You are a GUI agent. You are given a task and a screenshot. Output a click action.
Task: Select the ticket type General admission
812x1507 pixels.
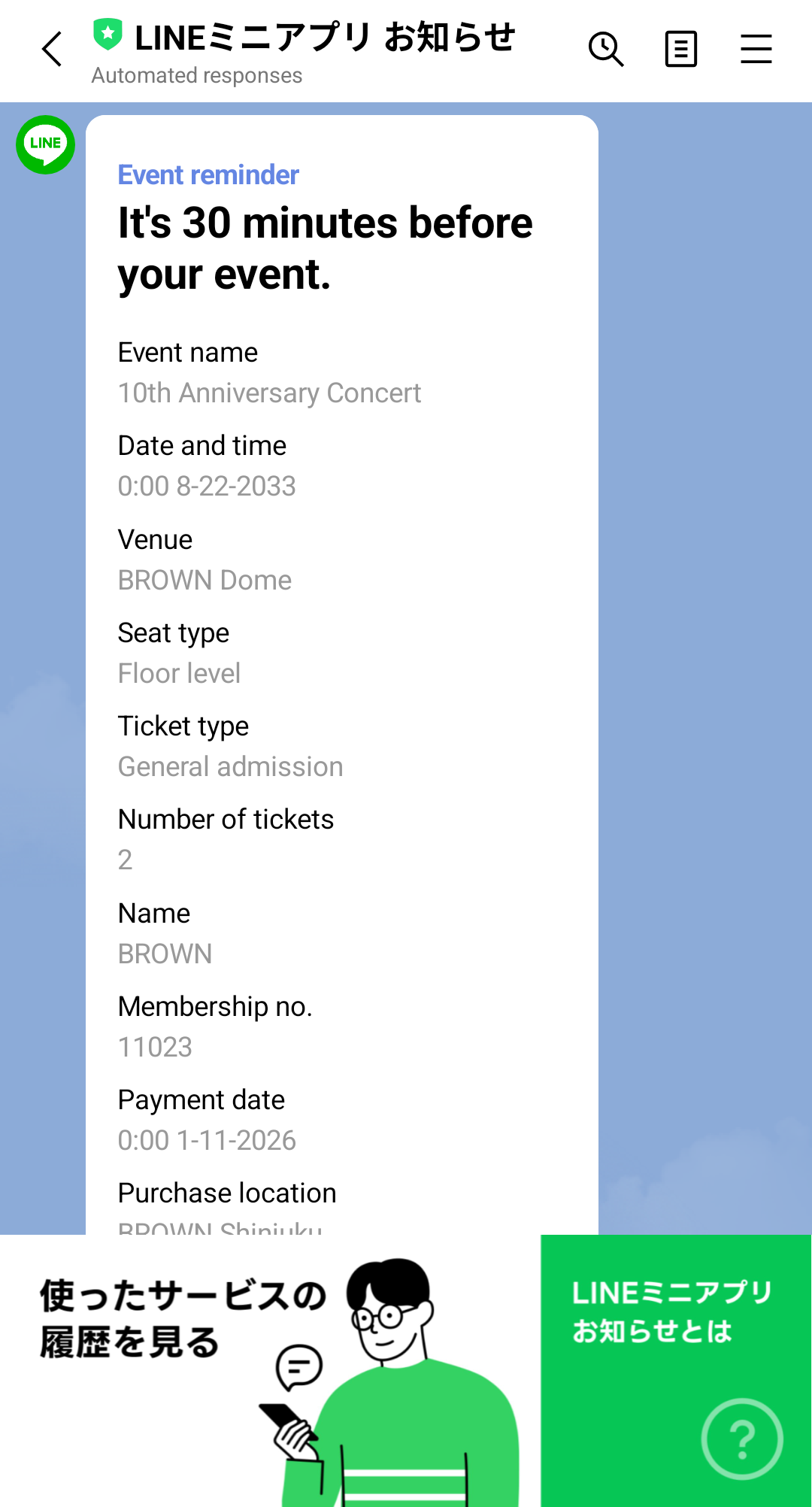[230, 766]
